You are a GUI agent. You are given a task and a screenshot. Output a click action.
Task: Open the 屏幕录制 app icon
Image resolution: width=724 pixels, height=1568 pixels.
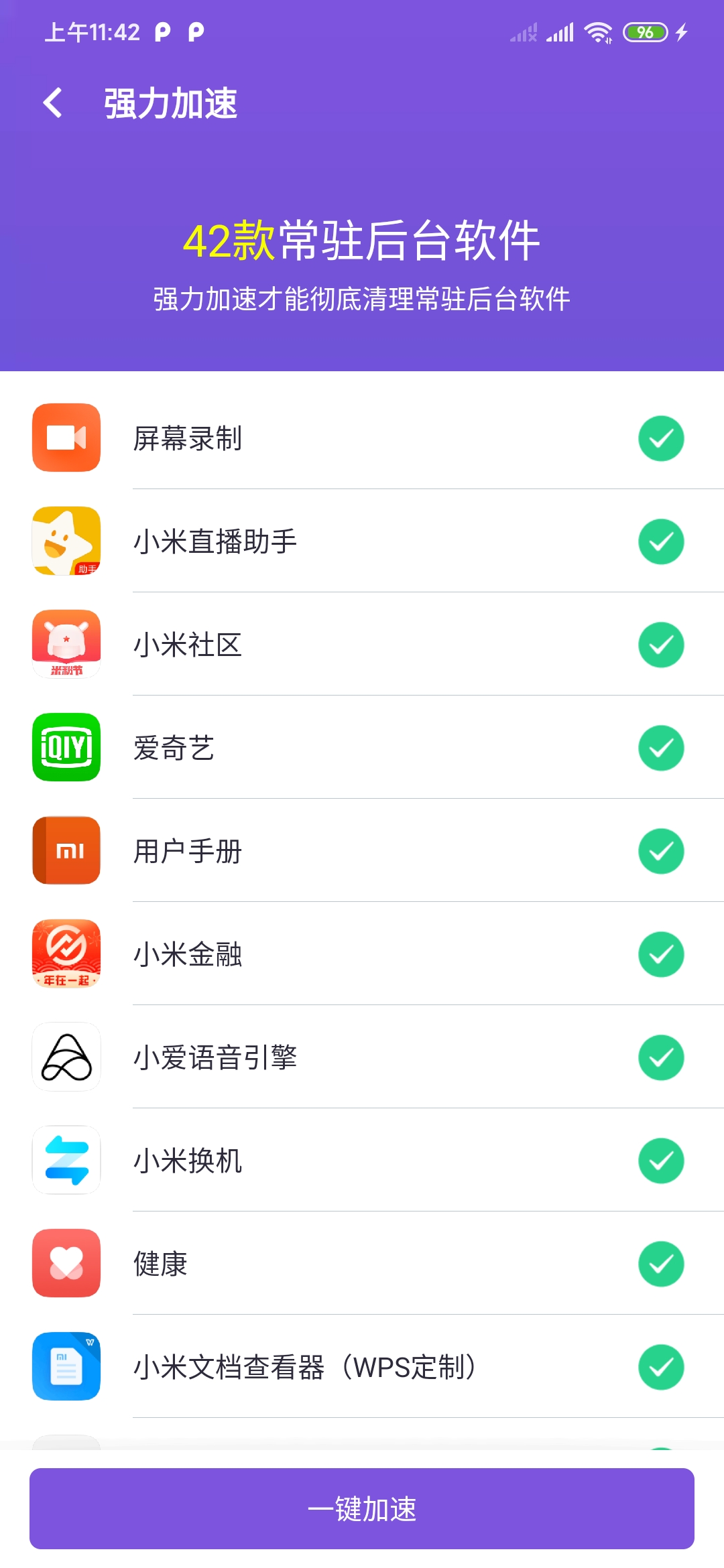(x=66, y=439)
